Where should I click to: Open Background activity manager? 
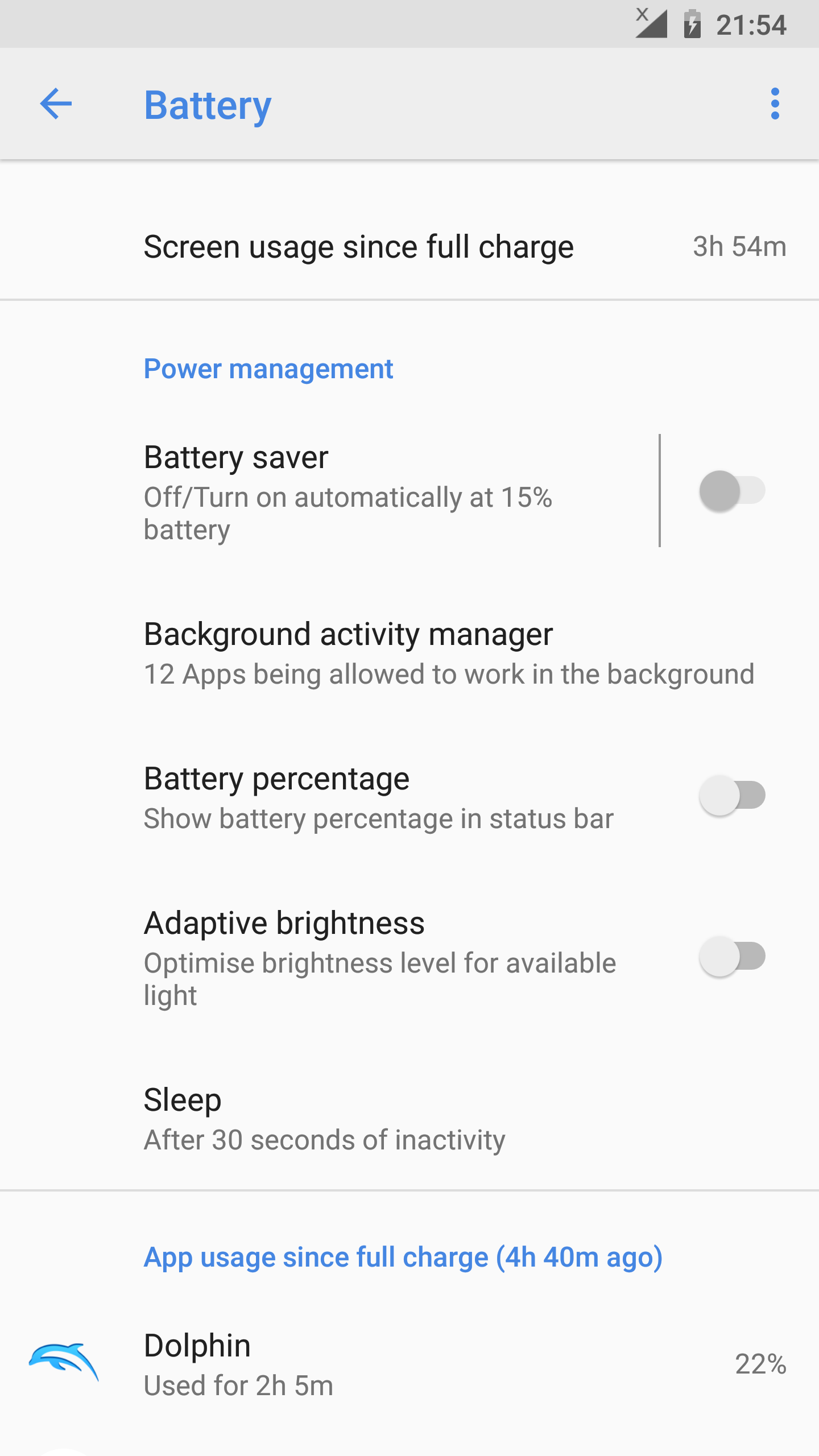[x=409, y=653]
